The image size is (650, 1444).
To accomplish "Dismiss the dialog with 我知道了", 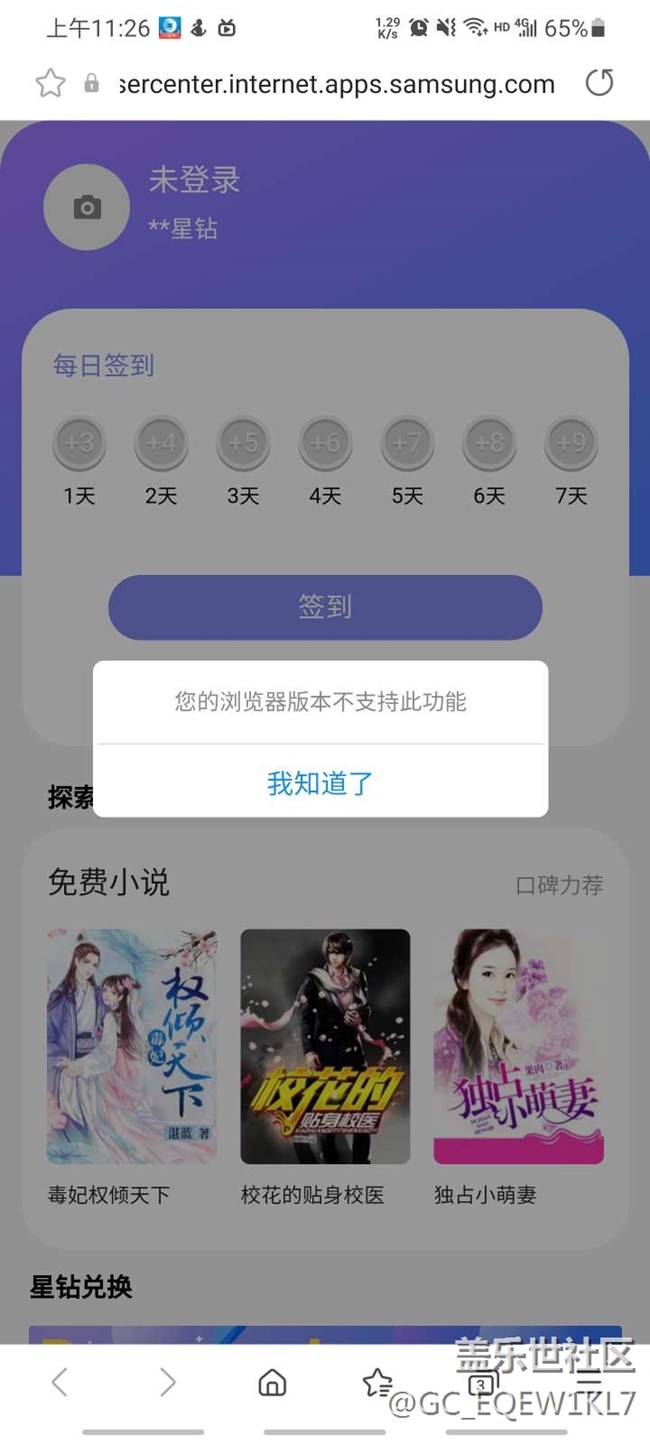I will point(320,782).
